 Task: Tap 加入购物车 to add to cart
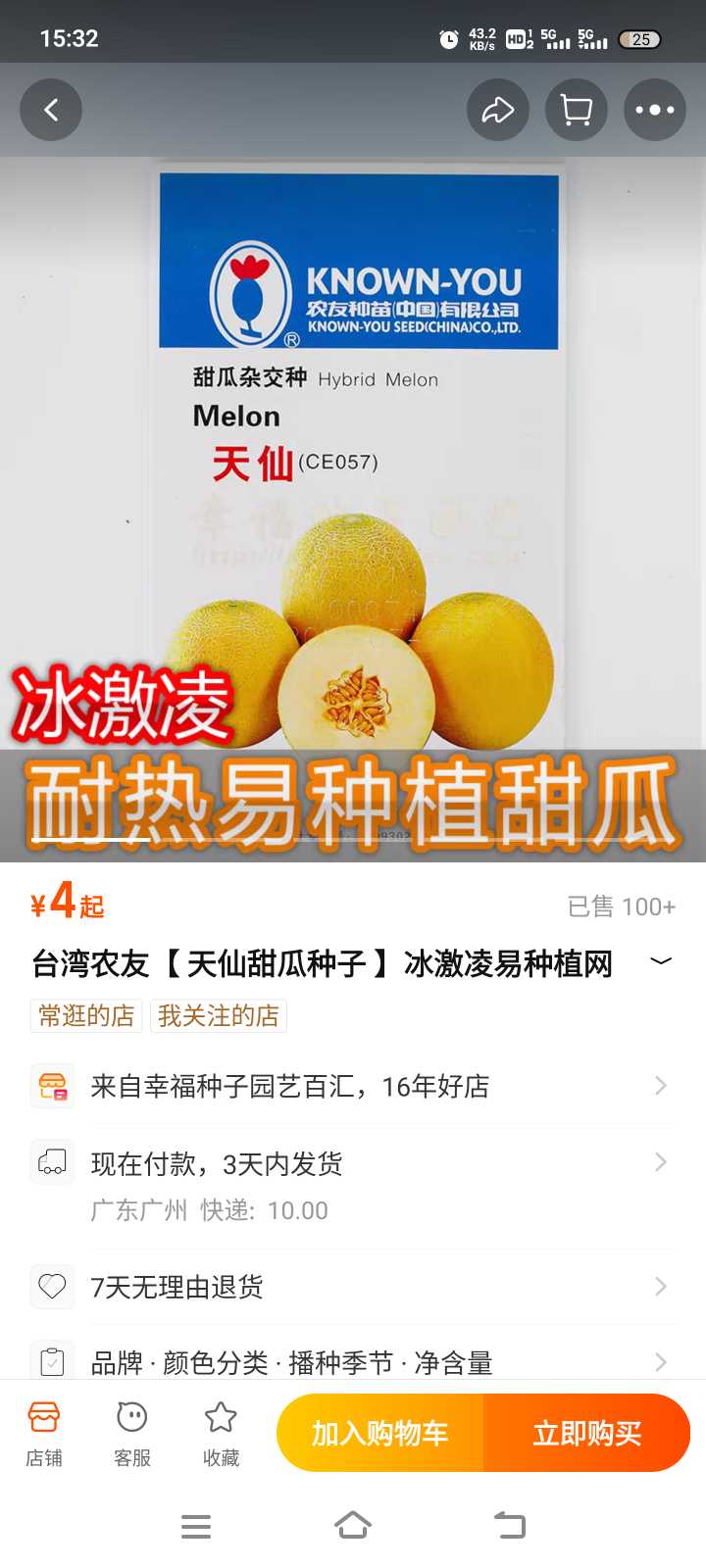coord(380,1434)
